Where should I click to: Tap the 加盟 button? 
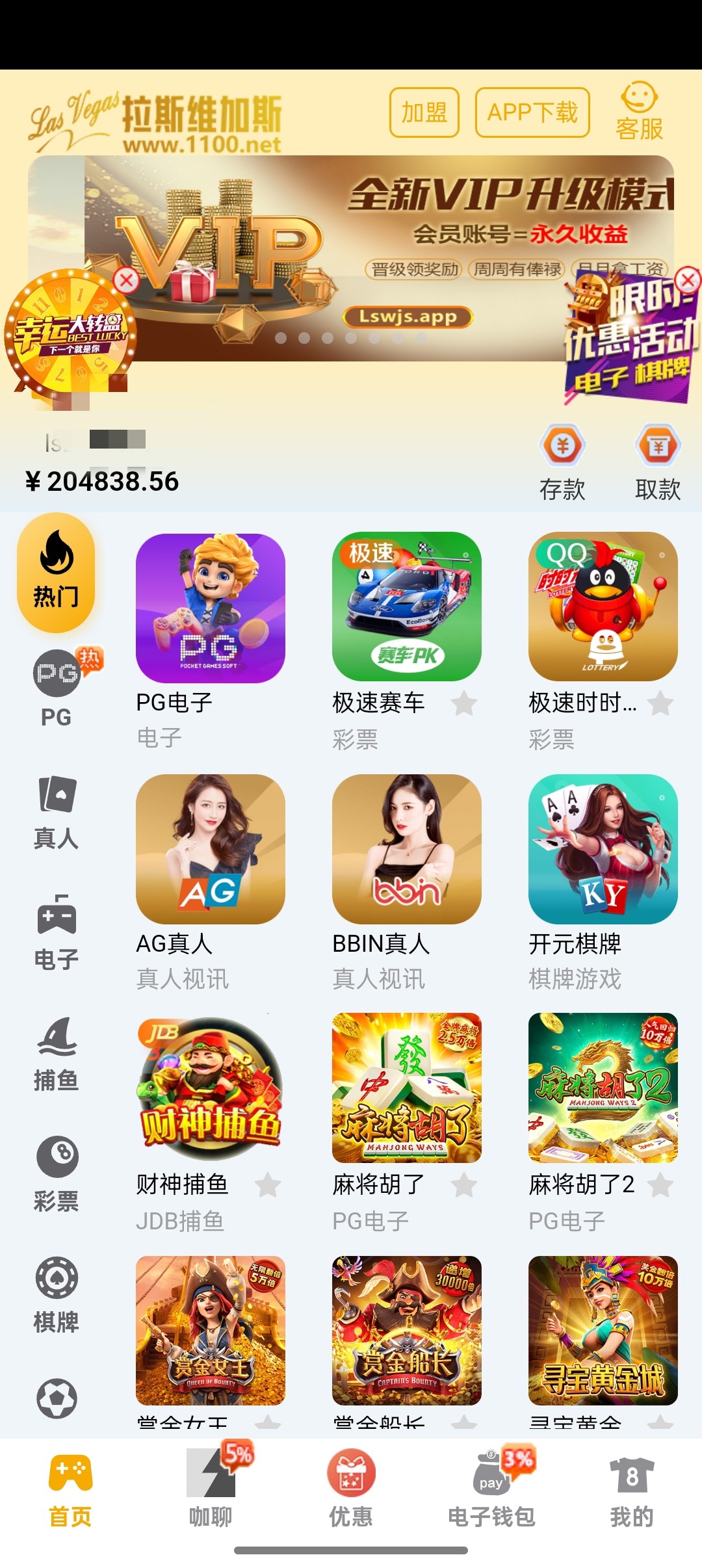click(x=424, y=112)
